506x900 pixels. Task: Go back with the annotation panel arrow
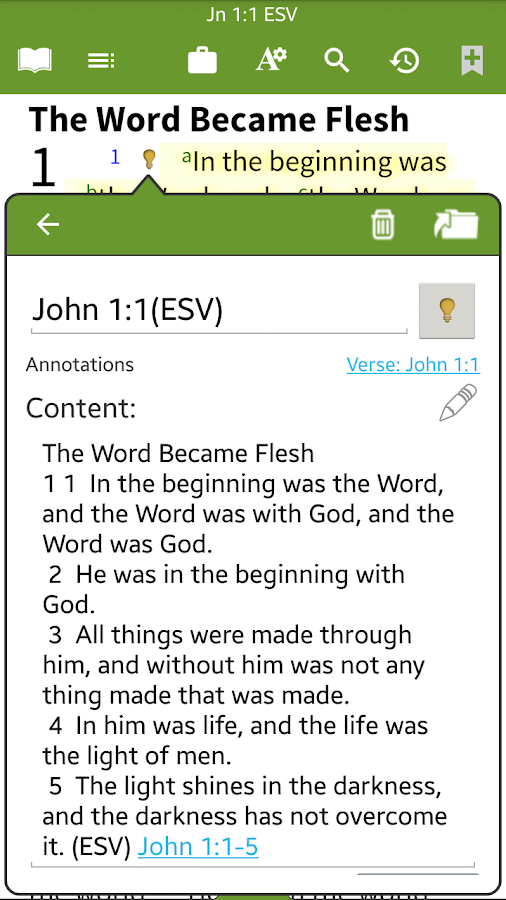click(x=48, y=224)
